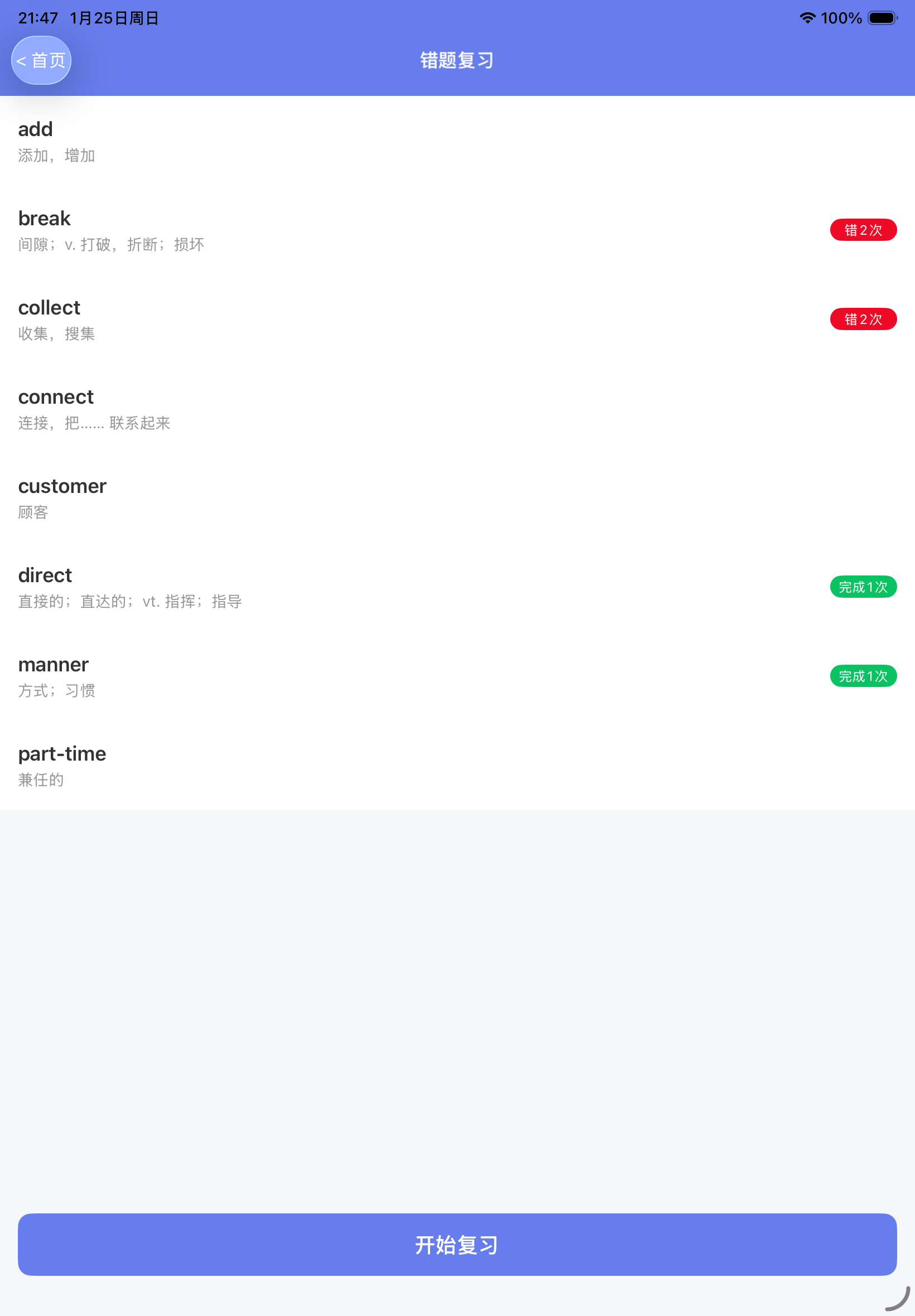
Task: Tap the date label 1月25日周日
Action: pyautogui.click(x=114, y=17)
